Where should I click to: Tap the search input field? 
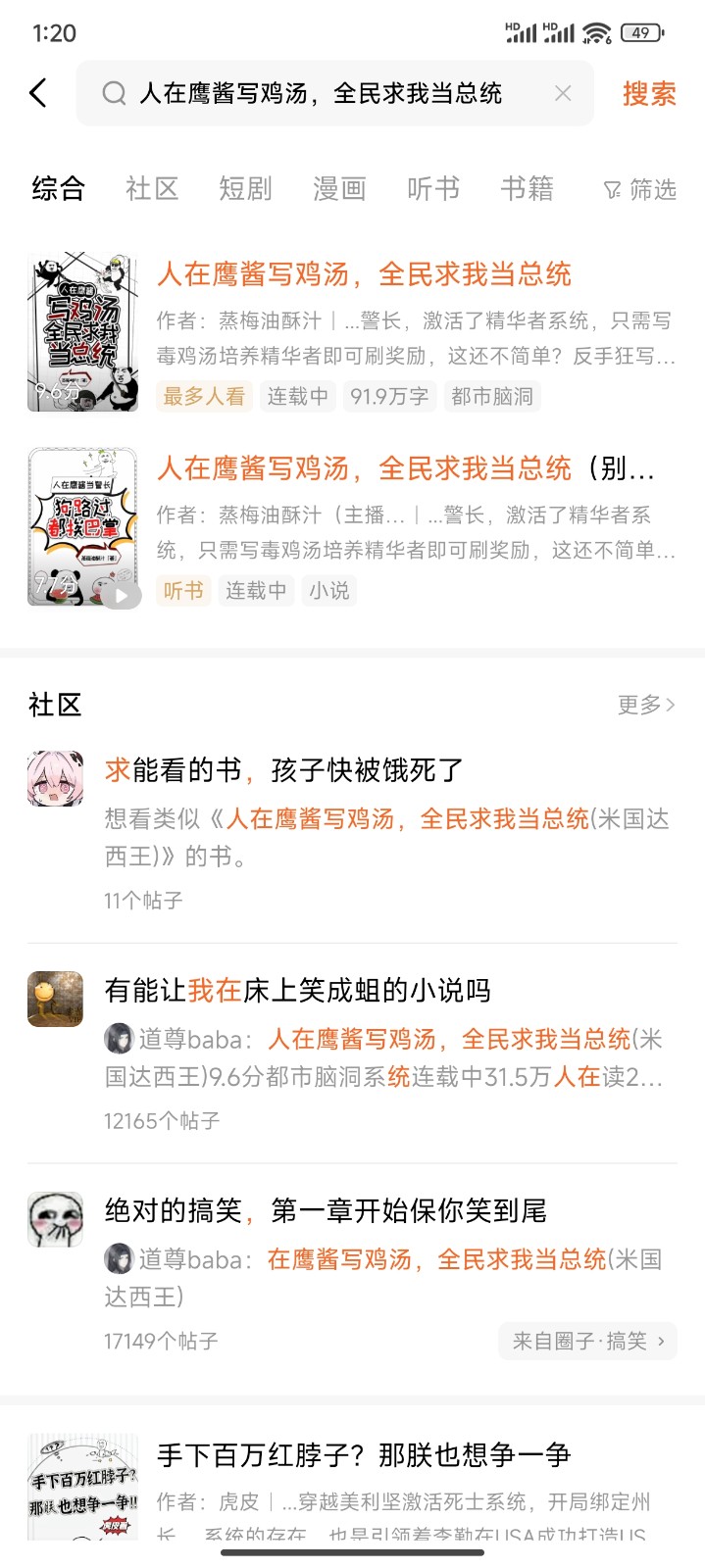click(x=324, y=93)
